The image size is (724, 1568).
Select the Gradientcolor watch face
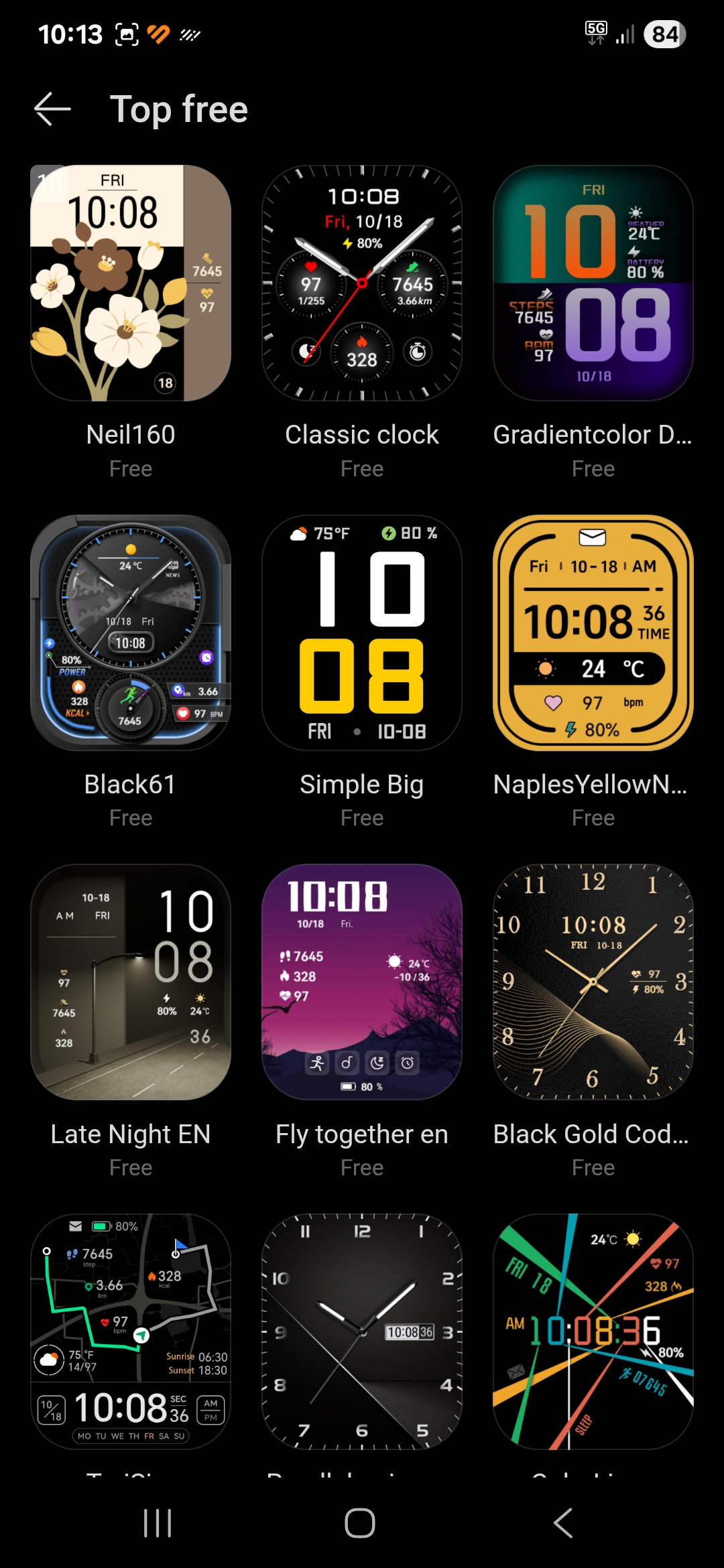click(x=593, y=283)
